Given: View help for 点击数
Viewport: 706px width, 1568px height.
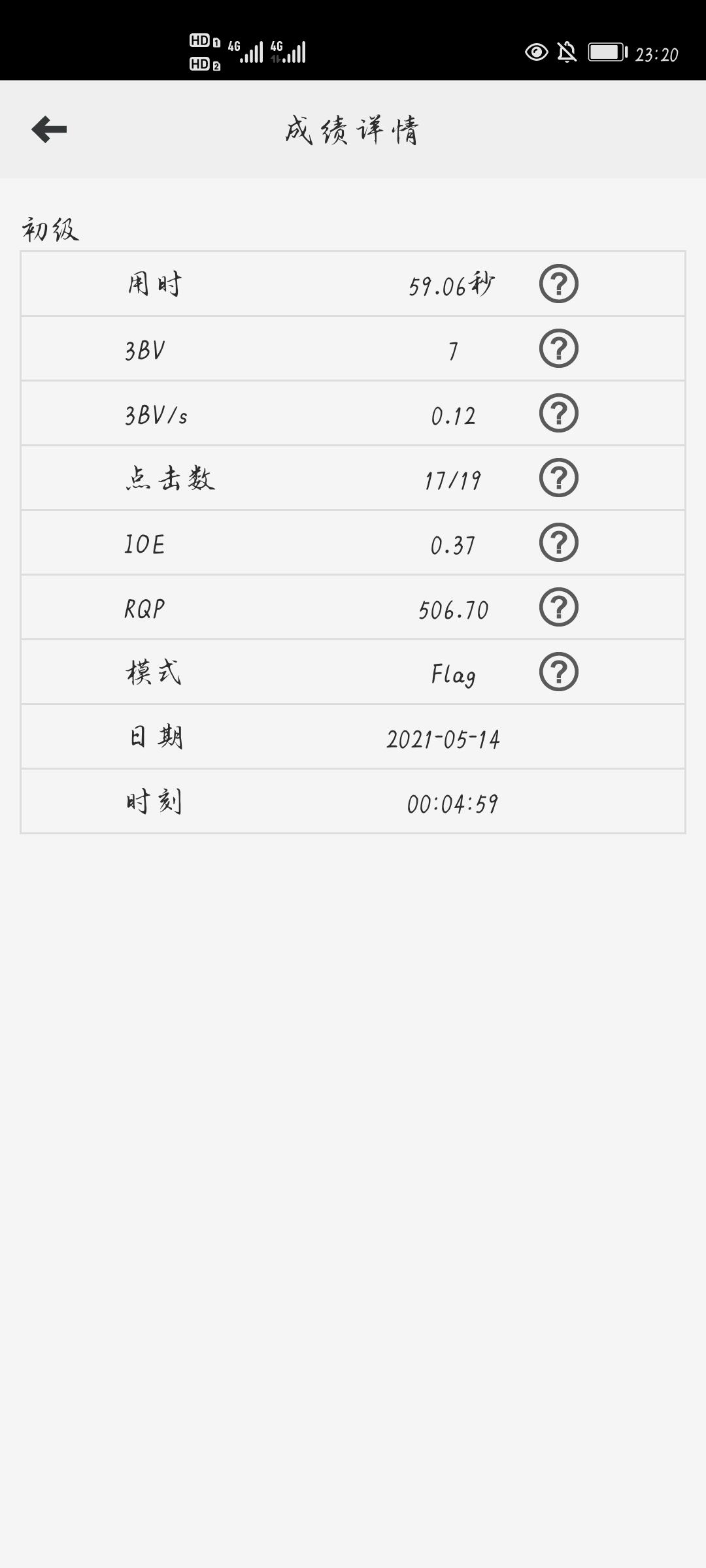Looking at the screenshot, I should coord(558,478).
